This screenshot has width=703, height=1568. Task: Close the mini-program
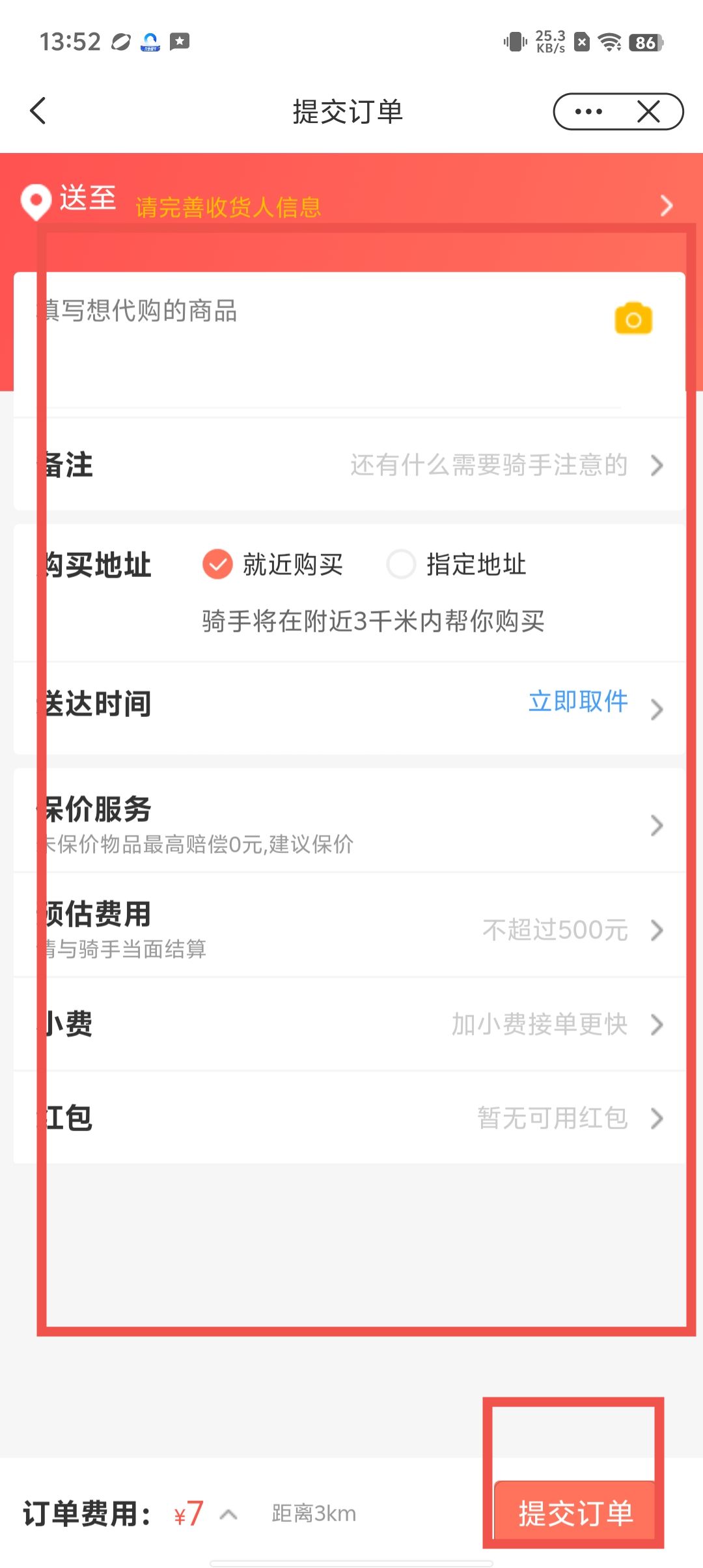click(648, 111)
